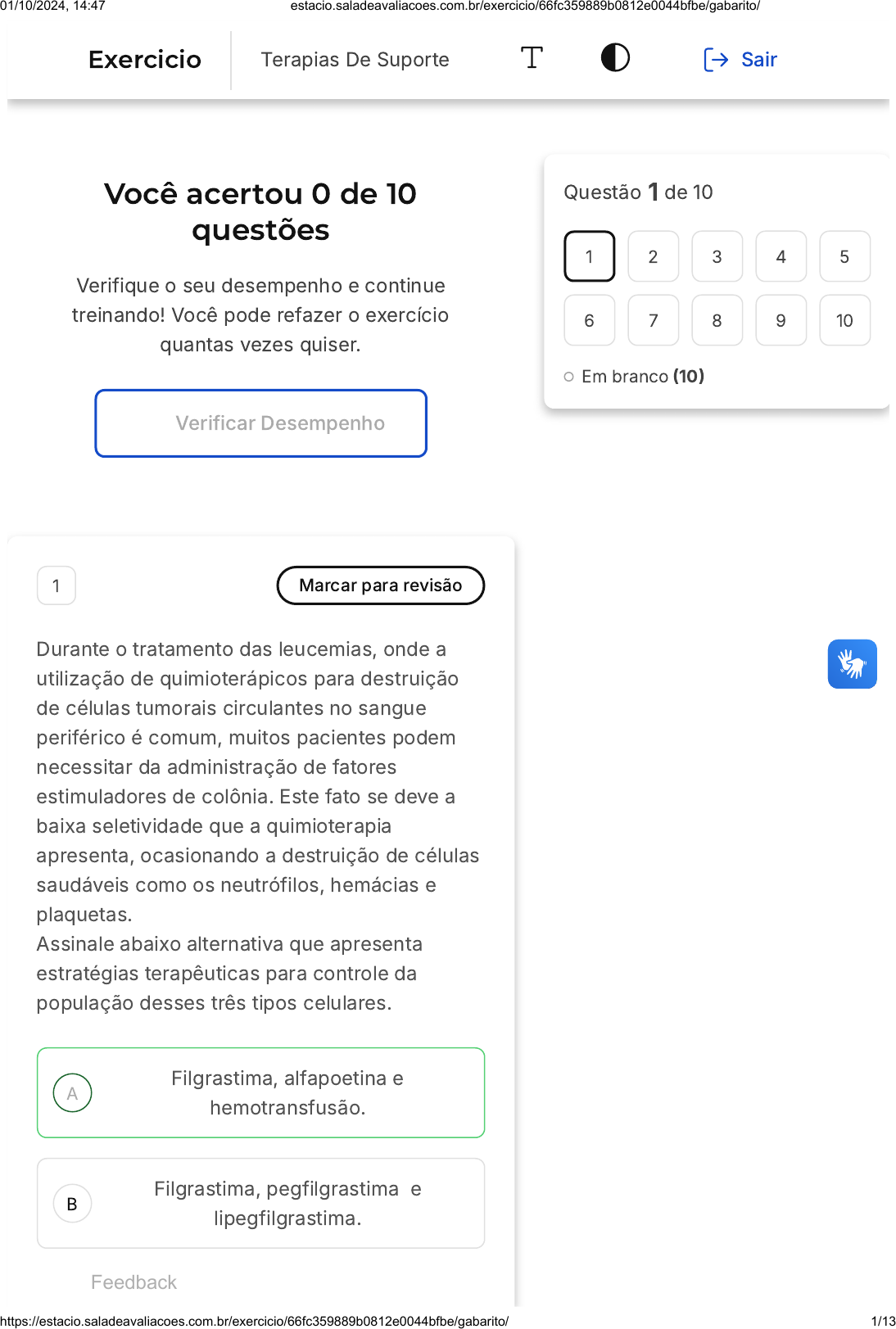Tap Marcar para revisão
The height and width of the screenshot is (1329, 896).
coord(381,585)
